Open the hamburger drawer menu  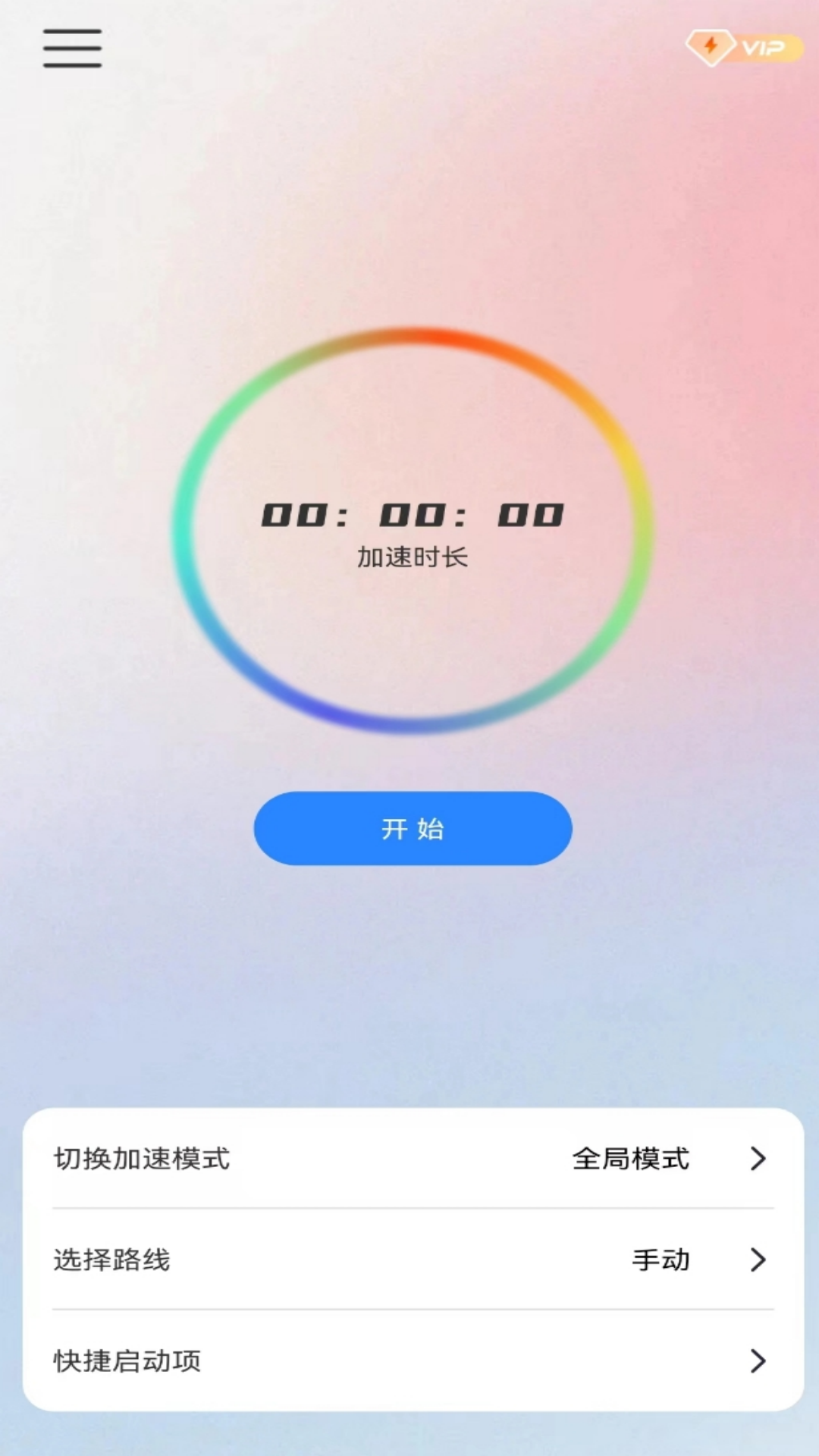(x=72, y=49)
